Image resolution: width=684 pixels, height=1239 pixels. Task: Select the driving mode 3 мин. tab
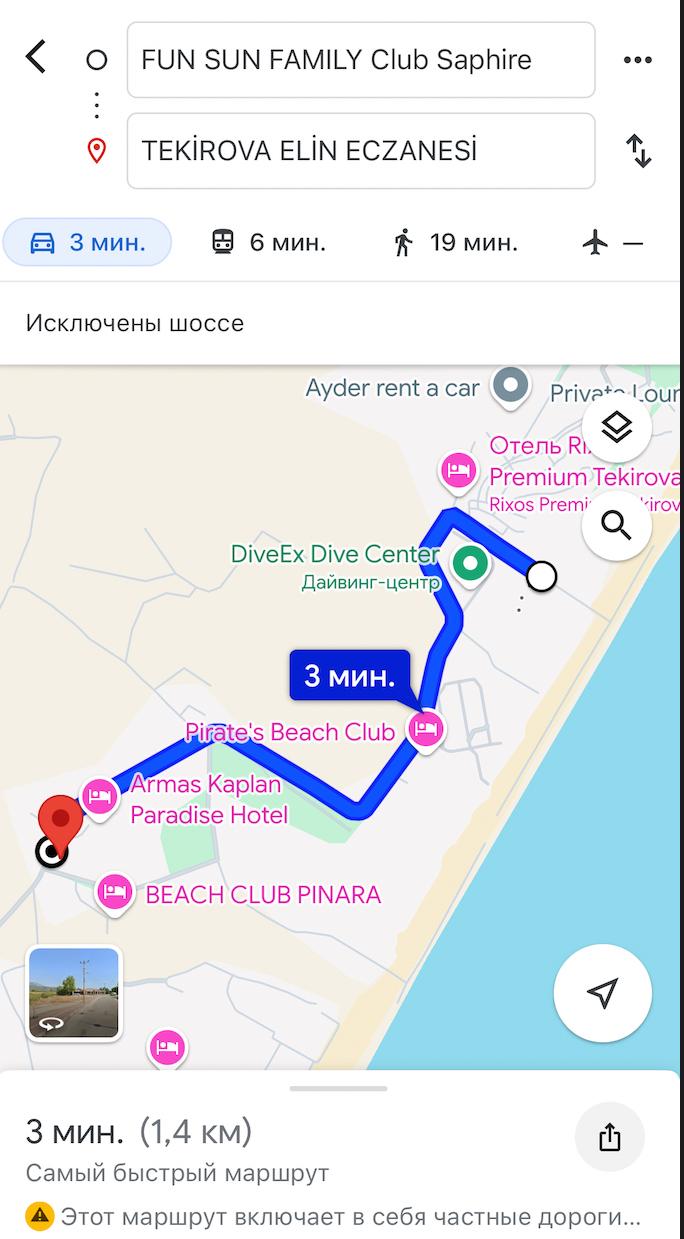88,242
